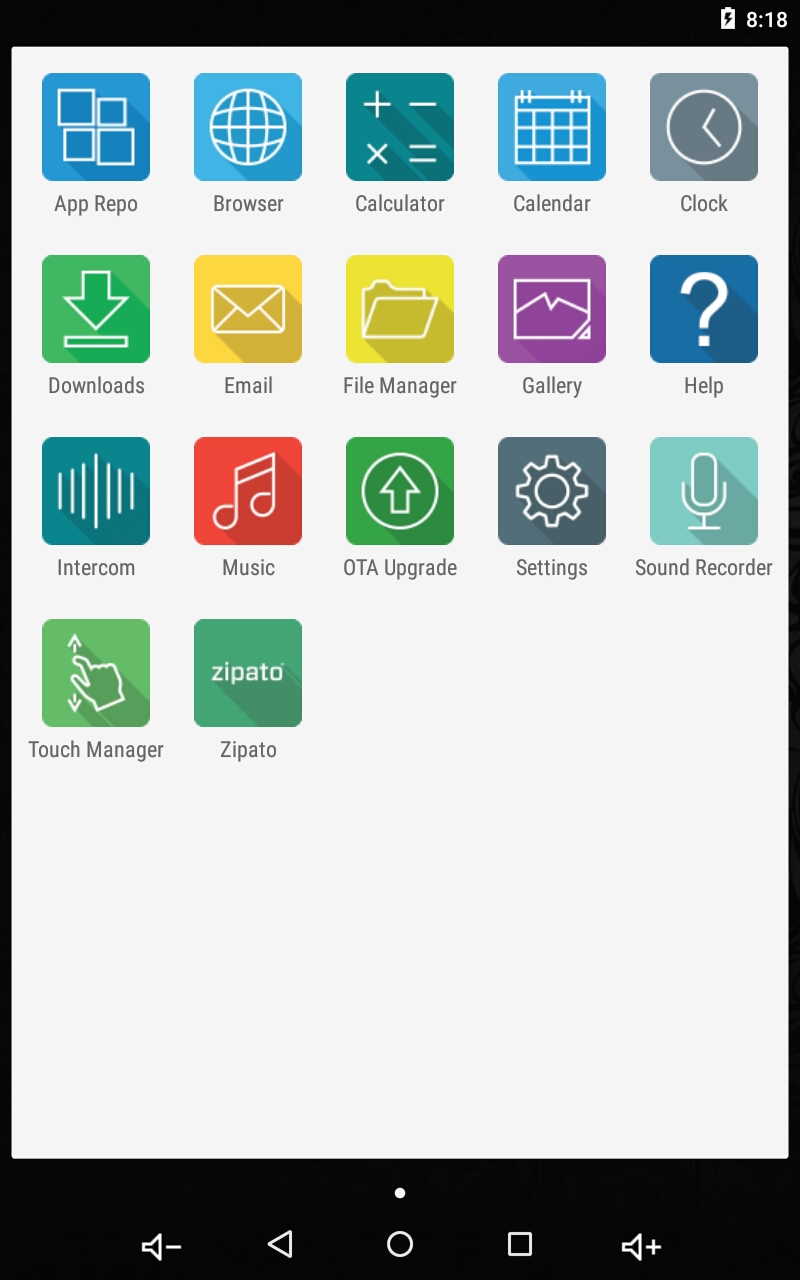The image size is (800, 1280).
Task: Show recent apps
Action: tap(520, 1244)
